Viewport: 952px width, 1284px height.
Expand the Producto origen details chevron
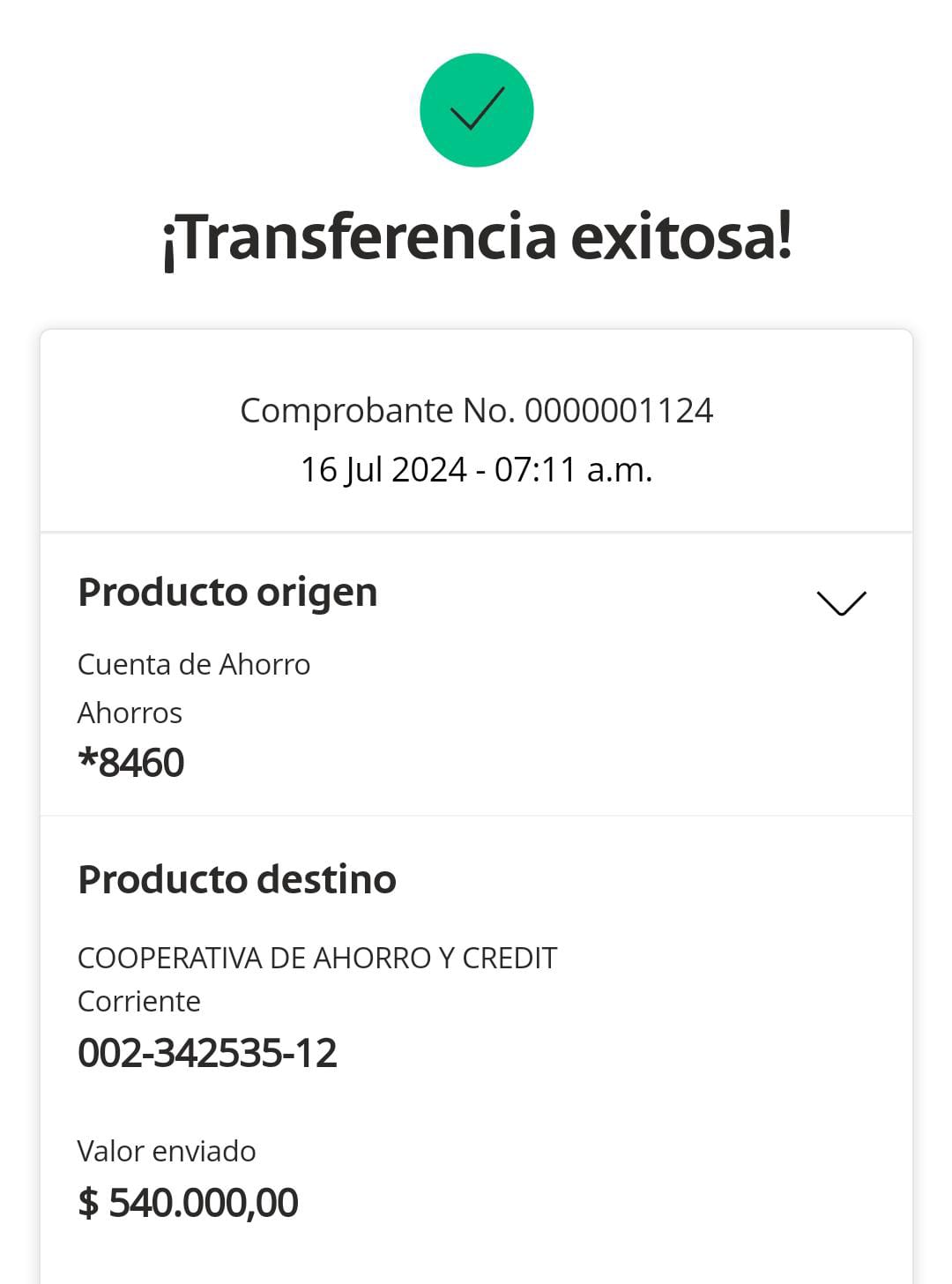(841, 603)
